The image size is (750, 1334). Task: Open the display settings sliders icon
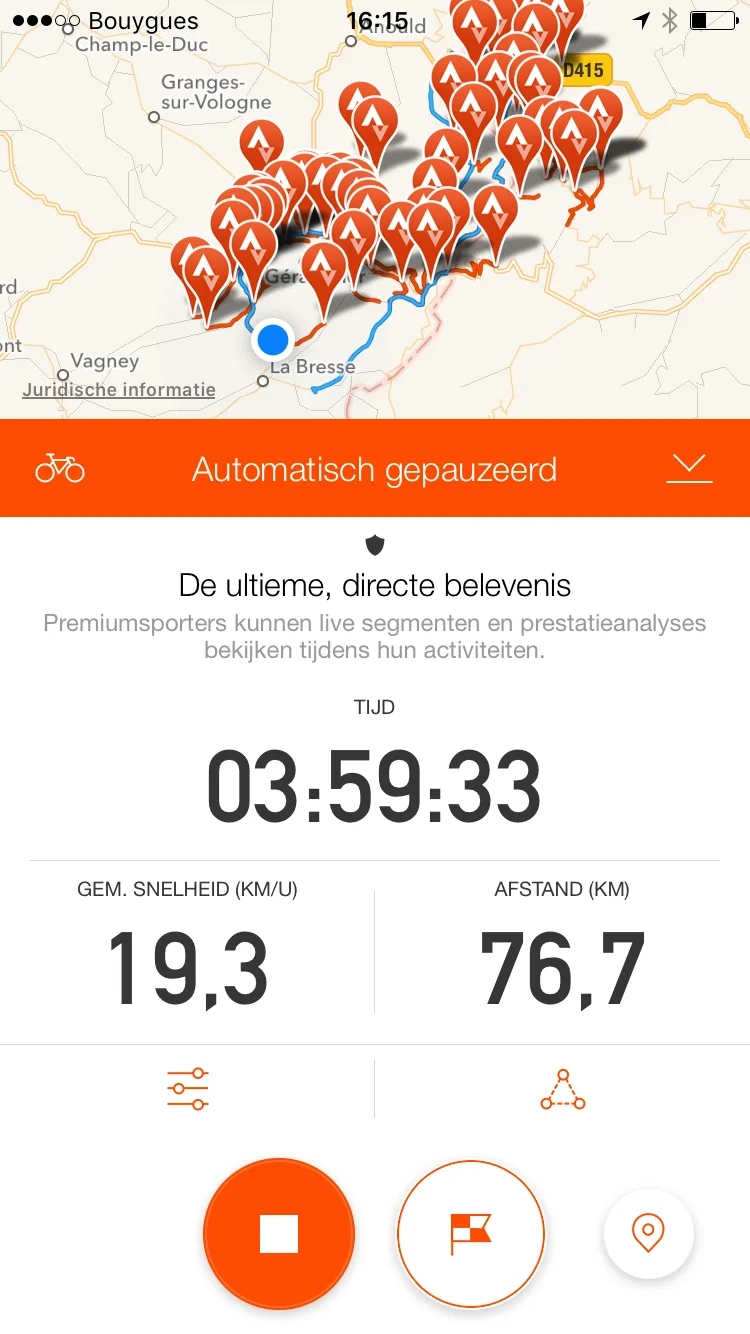tap(187, 1089)
